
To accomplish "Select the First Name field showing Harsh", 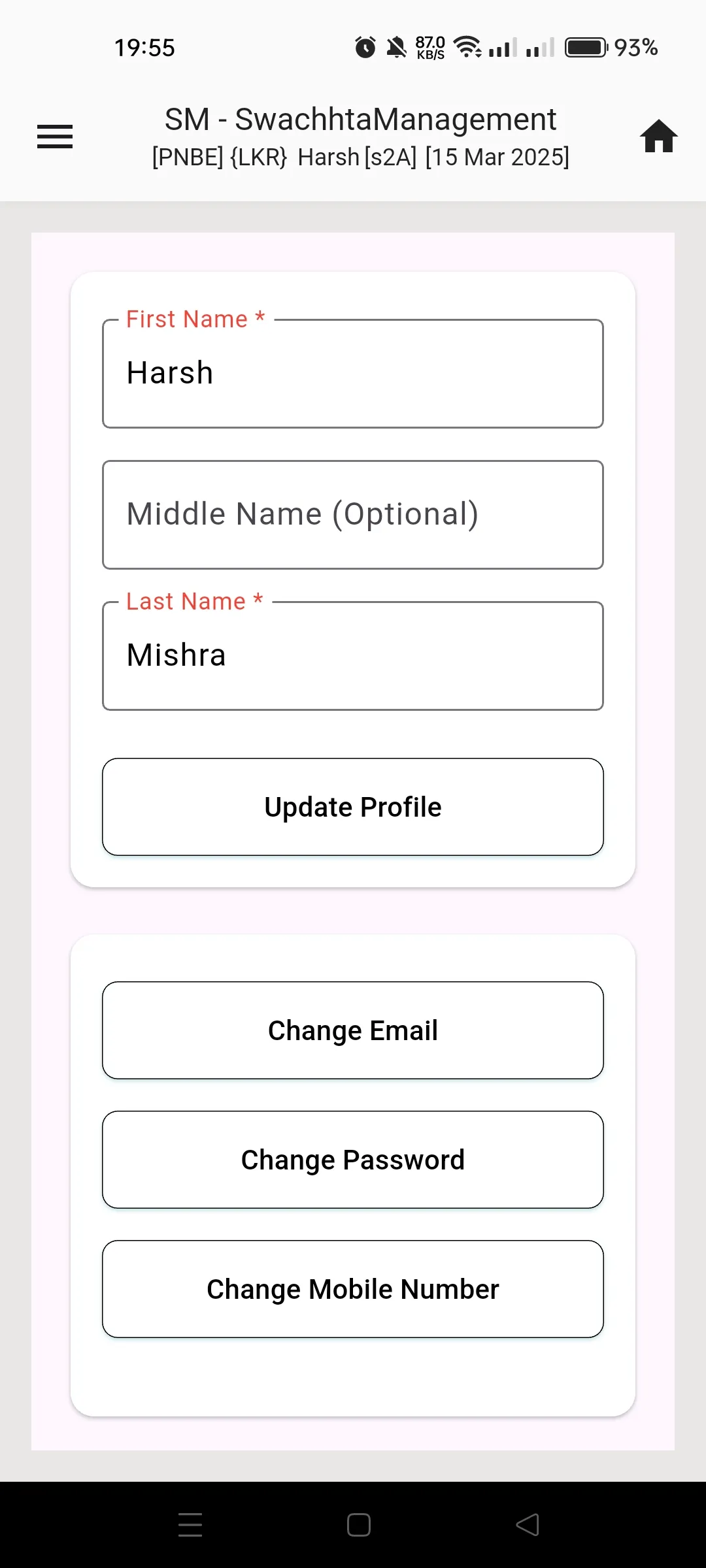I will [x=352, y=373].
